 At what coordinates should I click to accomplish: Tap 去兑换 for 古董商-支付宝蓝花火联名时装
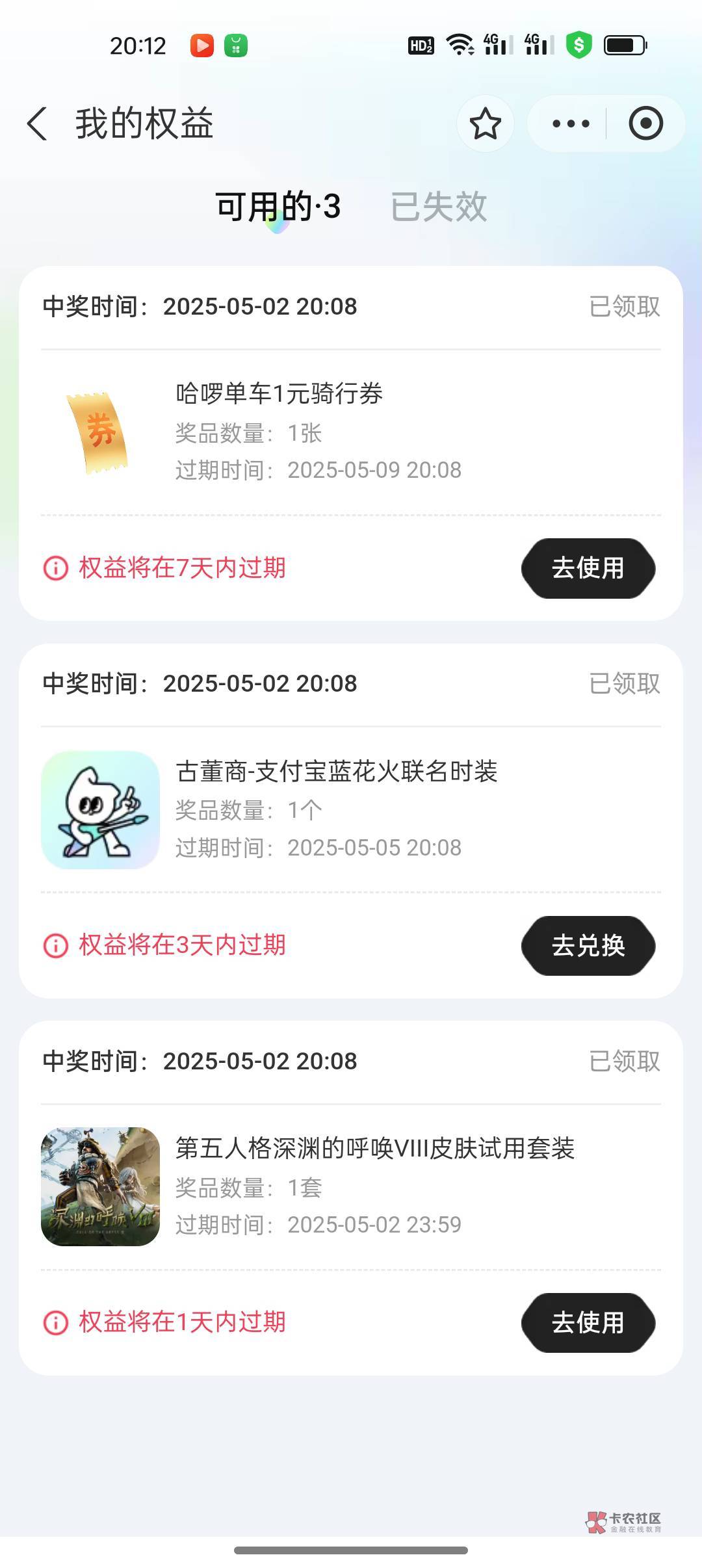click(588, 946)
